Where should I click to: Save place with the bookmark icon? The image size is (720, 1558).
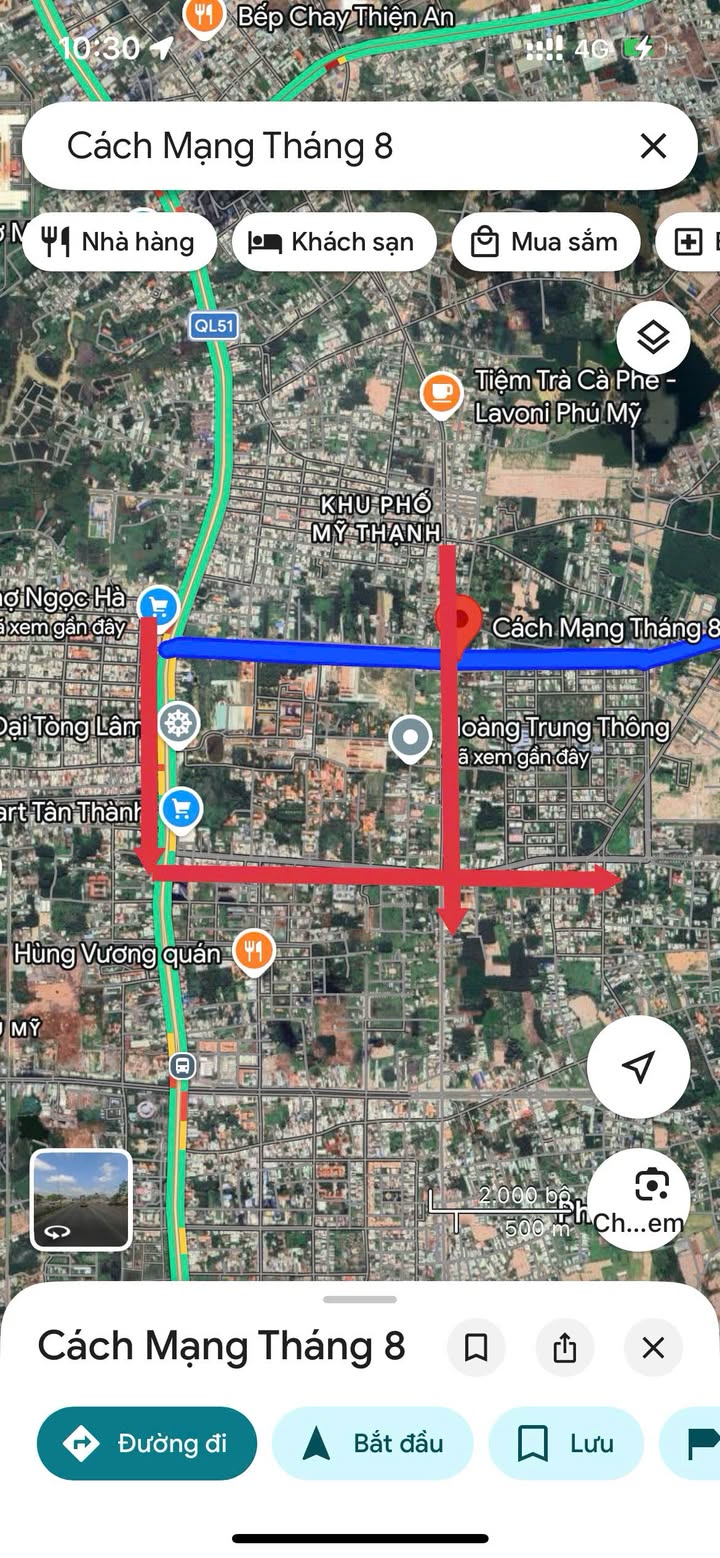click(x=476, y=1347)
